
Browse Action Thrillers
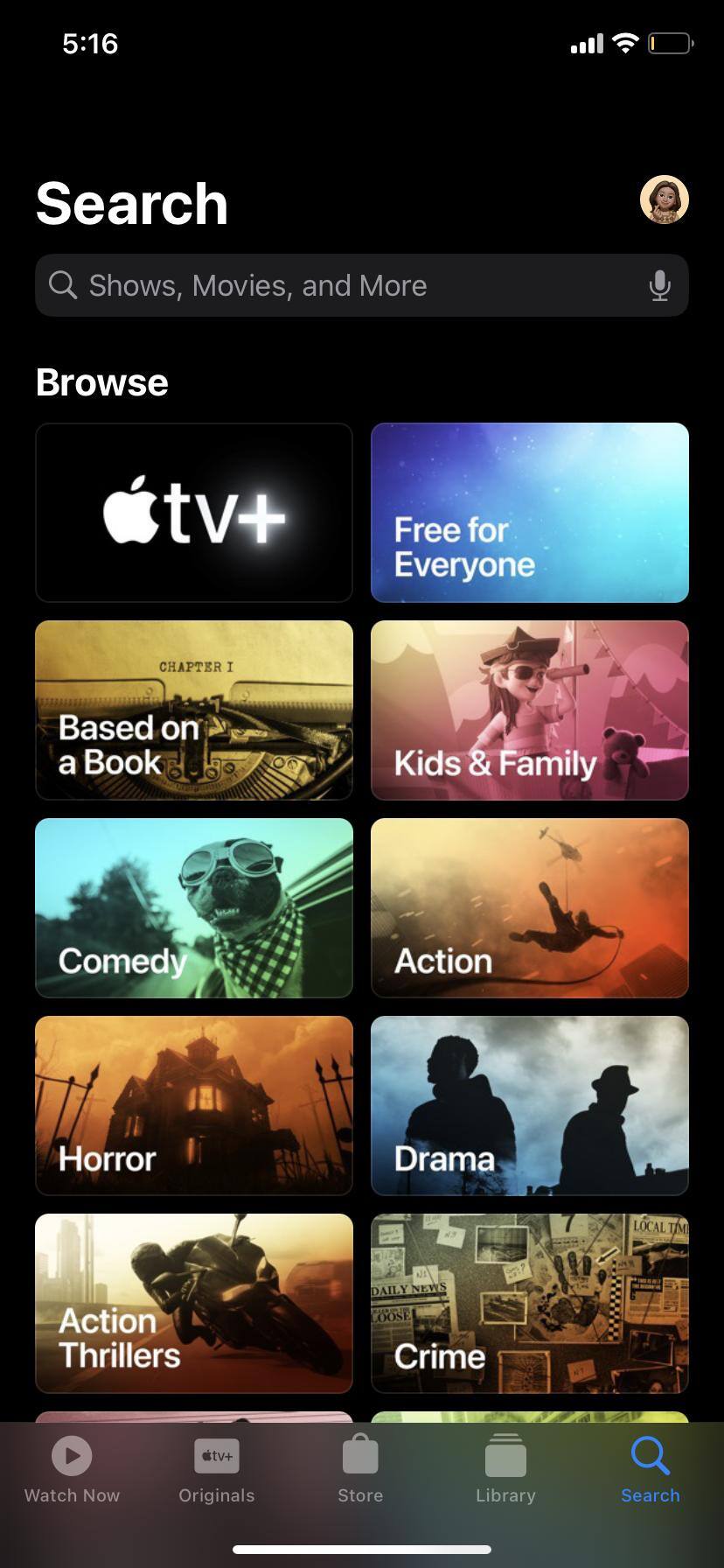coord(194,1304)
